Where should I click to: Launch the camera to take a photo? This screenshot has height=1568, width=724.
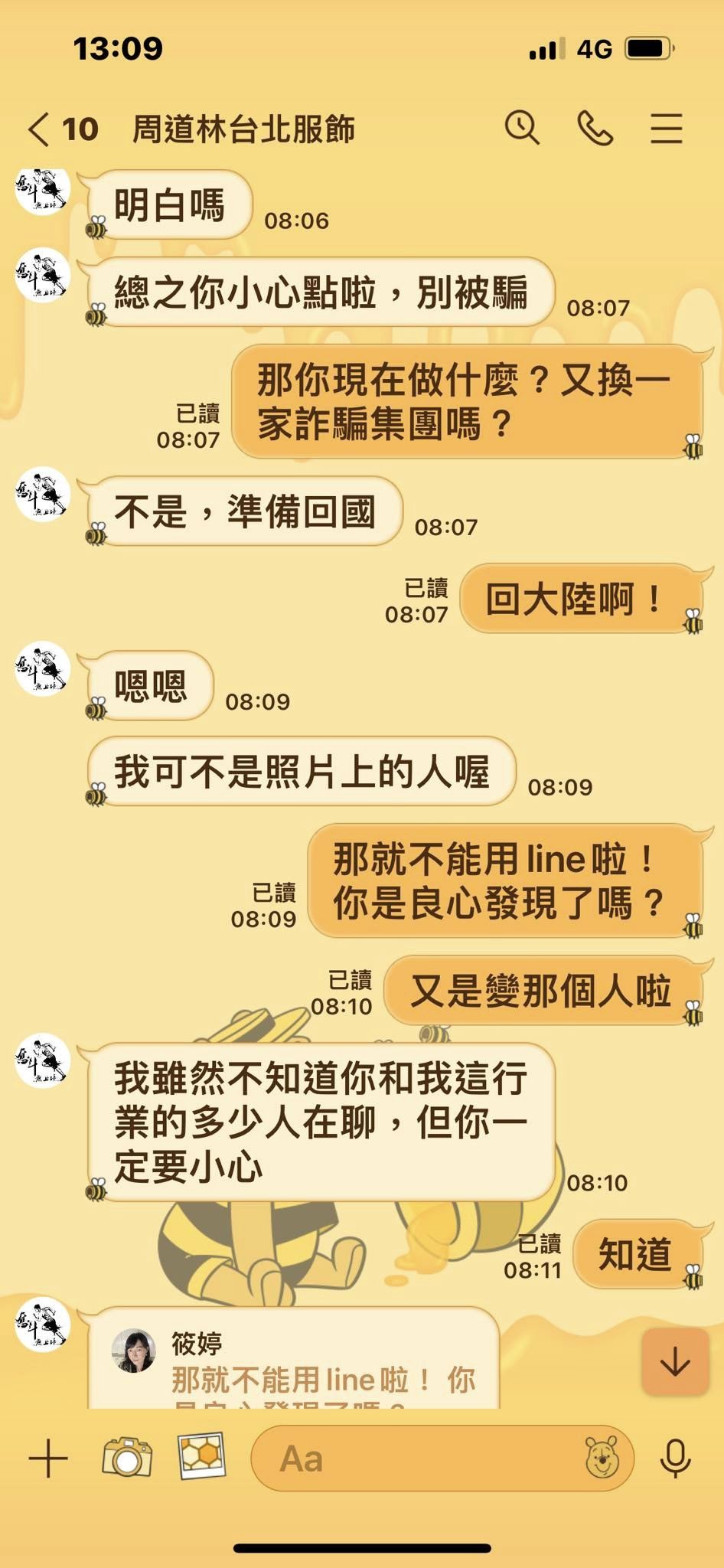(x=126, y=1457)
